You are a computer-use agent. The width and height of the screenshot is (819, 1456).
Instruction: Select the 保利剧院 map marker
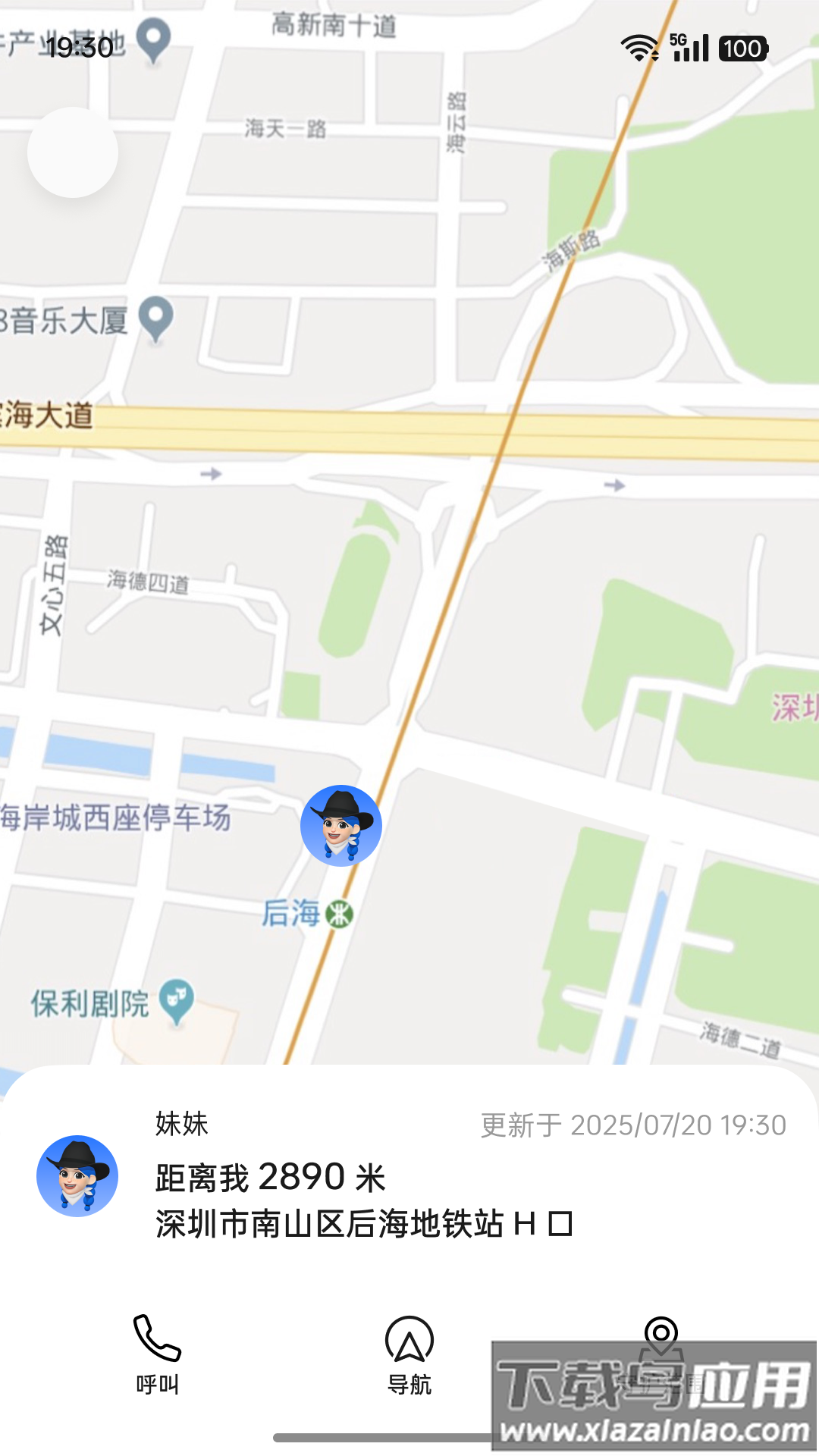(177, 1000)
